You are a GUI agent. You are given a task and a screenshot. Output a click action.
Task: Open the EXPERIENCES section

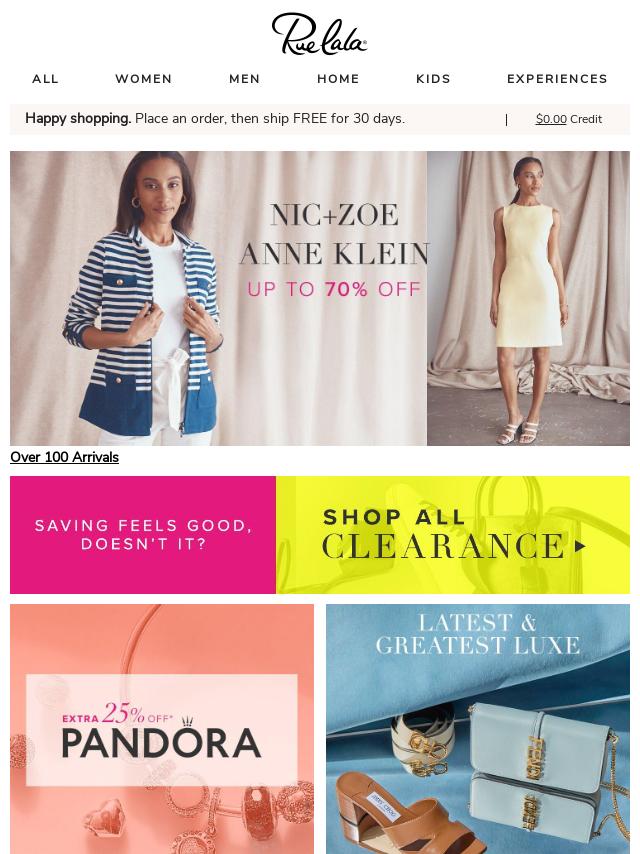coord(557,79)
